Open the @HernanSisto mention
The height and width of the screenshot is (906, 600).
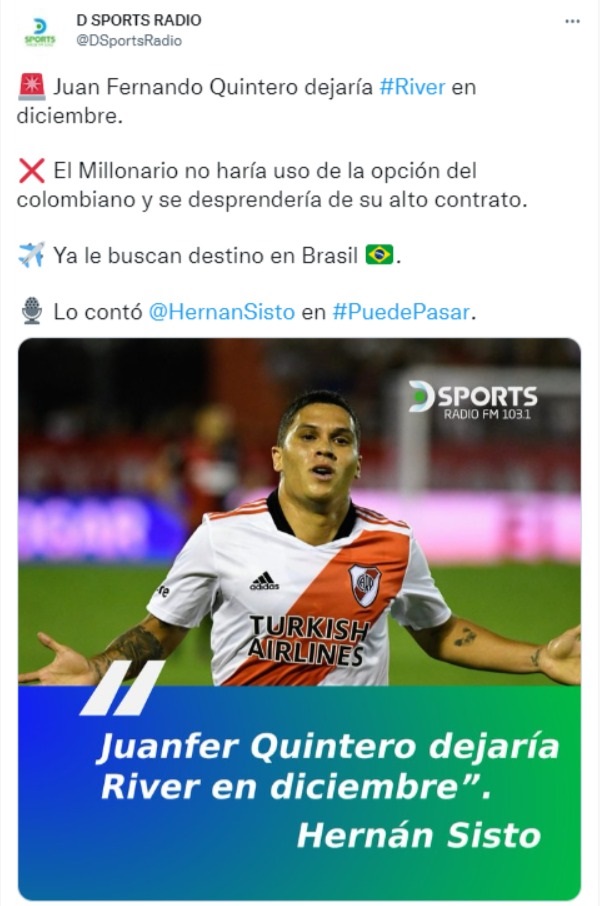(x=221, y=312)
